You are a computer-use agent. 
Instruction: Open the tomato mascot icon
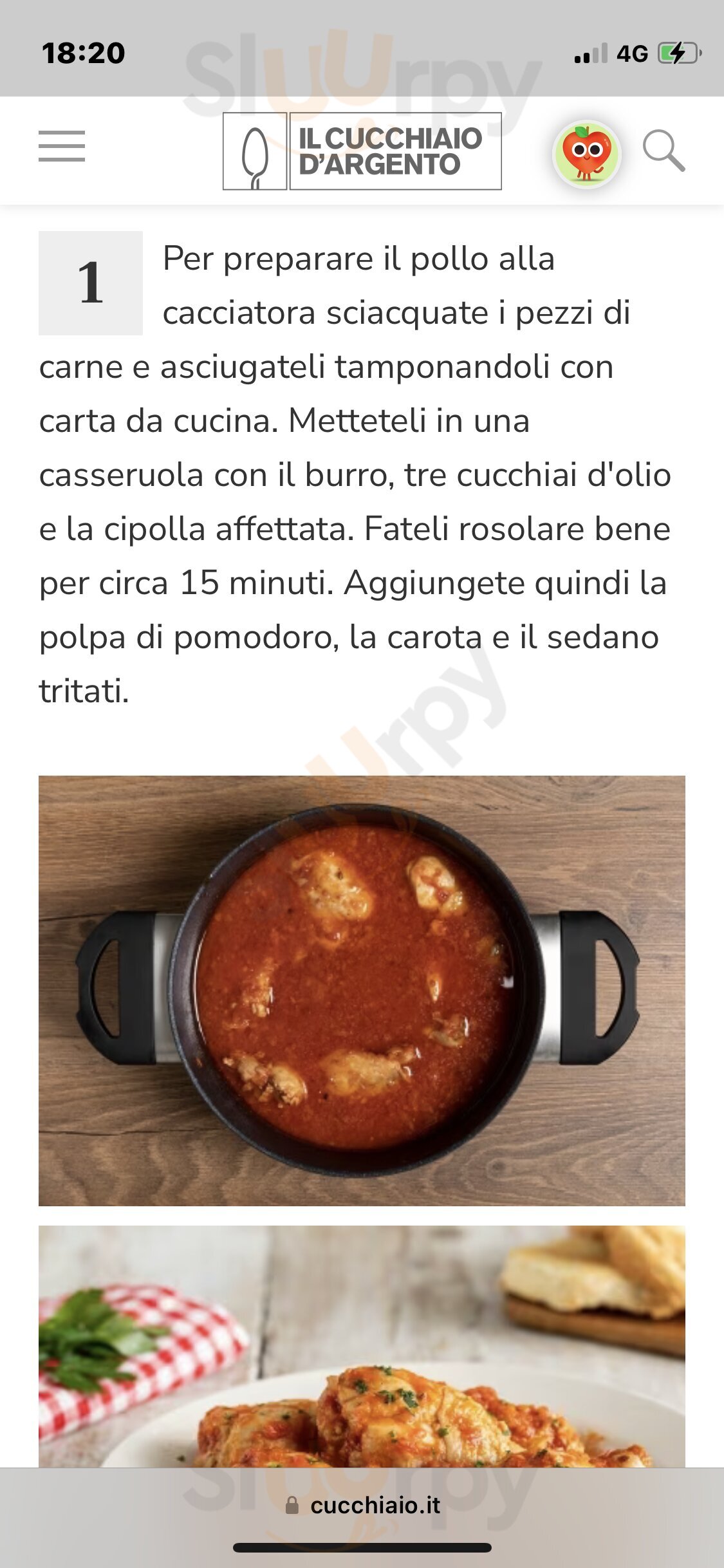pos(586,154)
